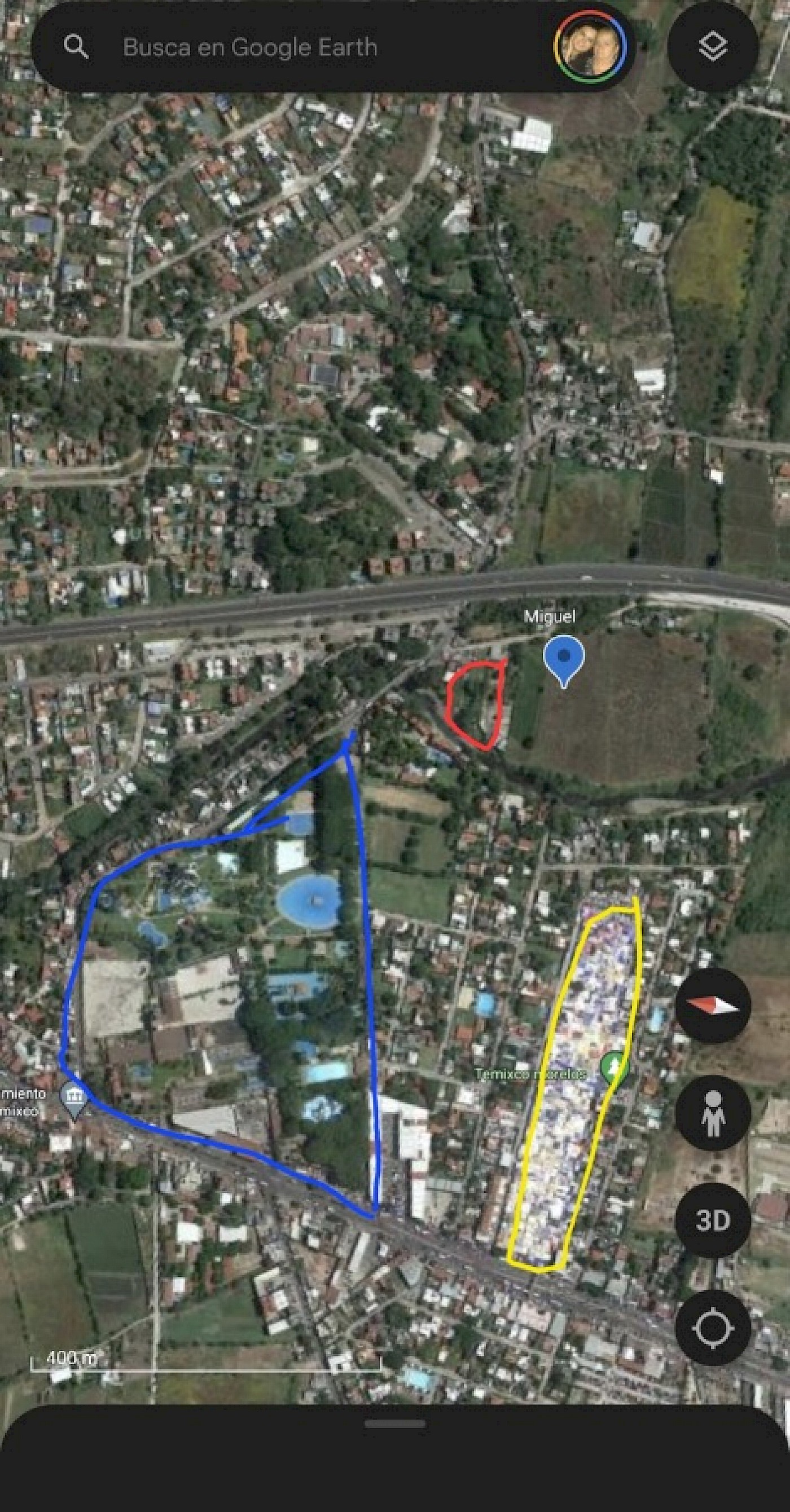Enter Street View with the pegman button
790x1512 pixels.
pyautogui.click(x=713, y=1112)
